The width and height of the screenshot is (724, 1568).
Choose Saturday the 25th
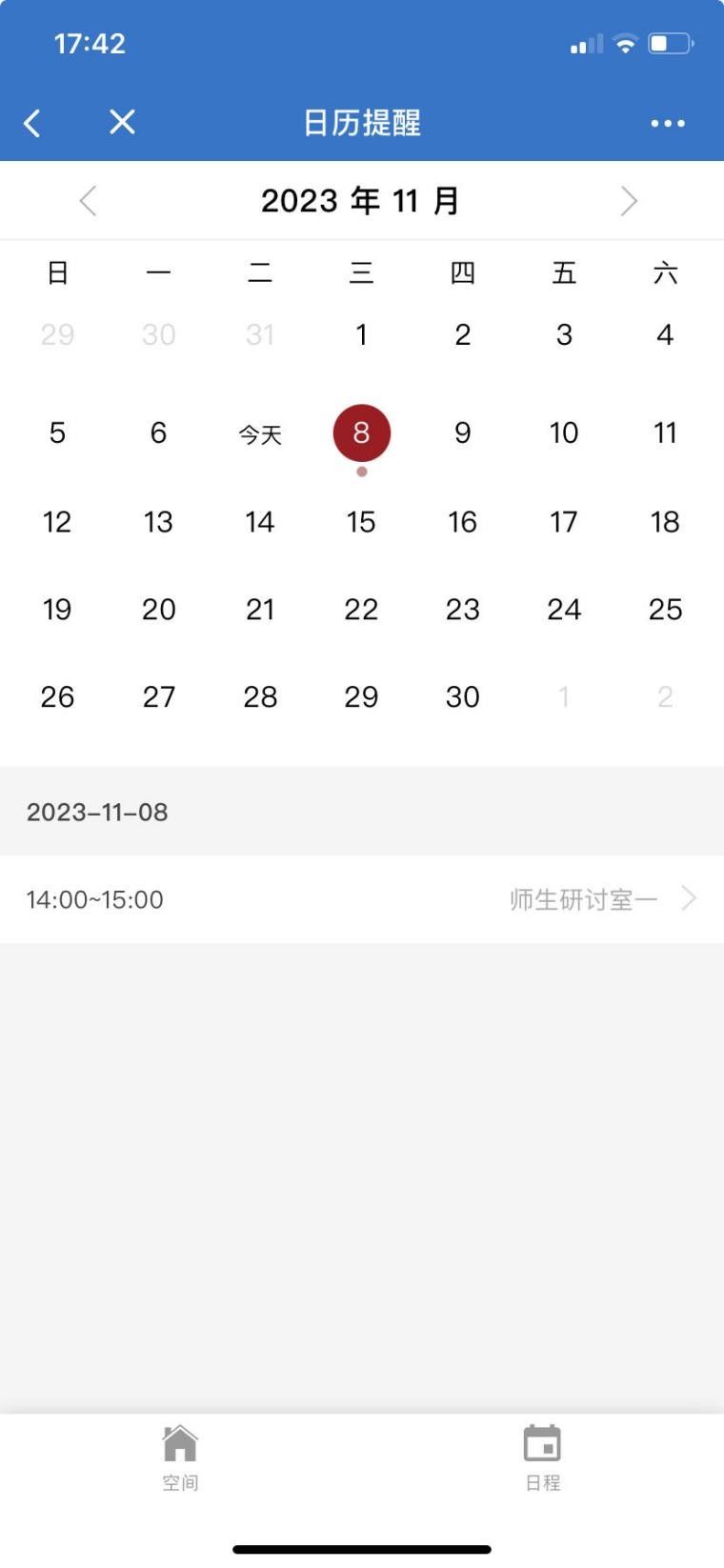(665, 610)
